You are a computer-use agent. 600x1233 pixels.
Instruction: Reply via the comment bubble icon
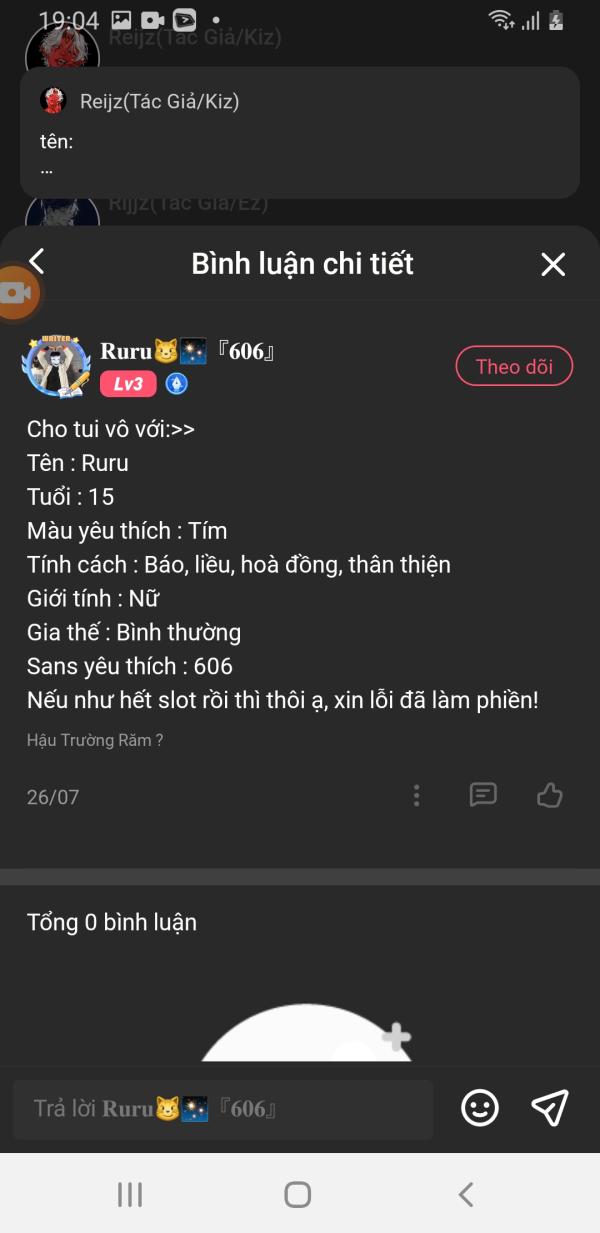[483, 796]
